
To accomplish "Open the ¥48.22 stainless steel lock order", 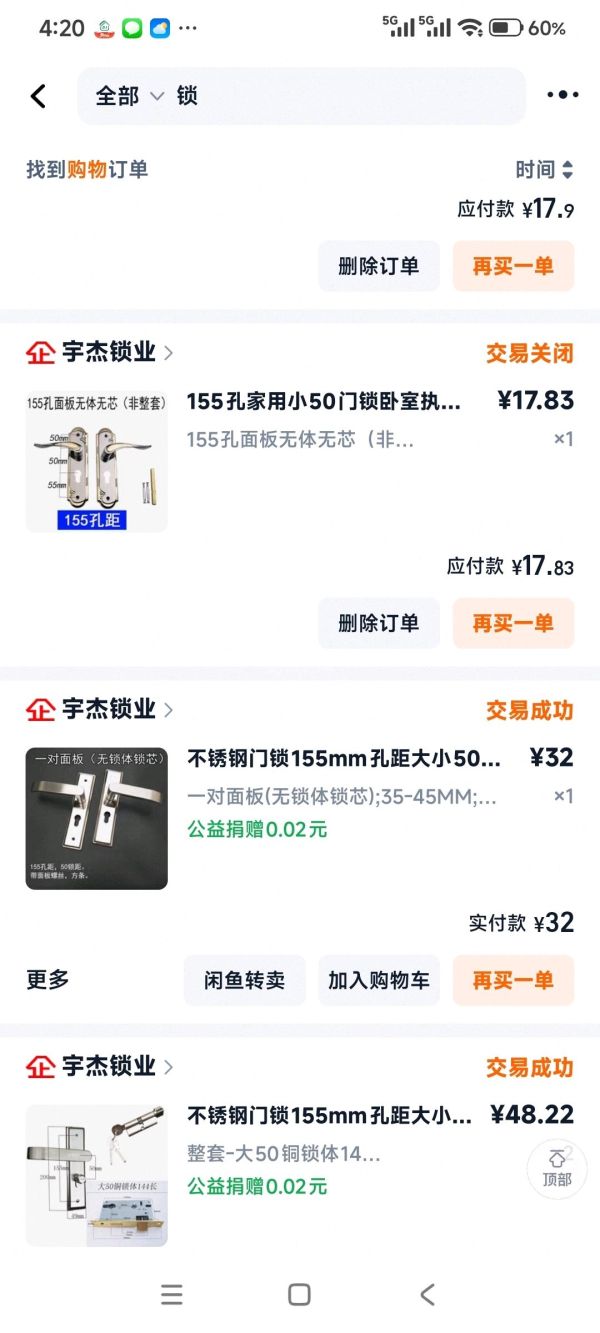I will (329, 1115).
